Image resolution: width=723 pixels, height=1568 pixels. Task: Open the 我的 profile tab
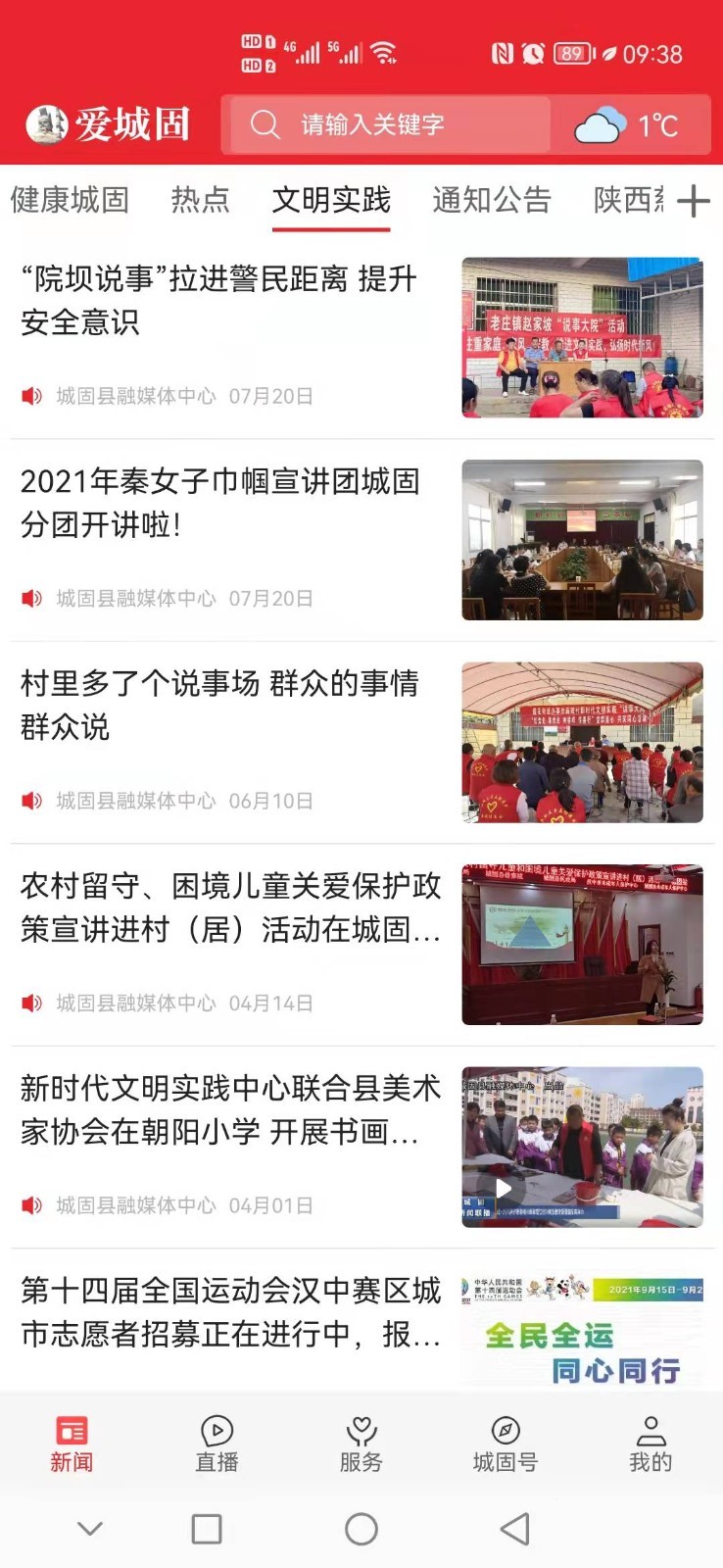point(651,1444)
